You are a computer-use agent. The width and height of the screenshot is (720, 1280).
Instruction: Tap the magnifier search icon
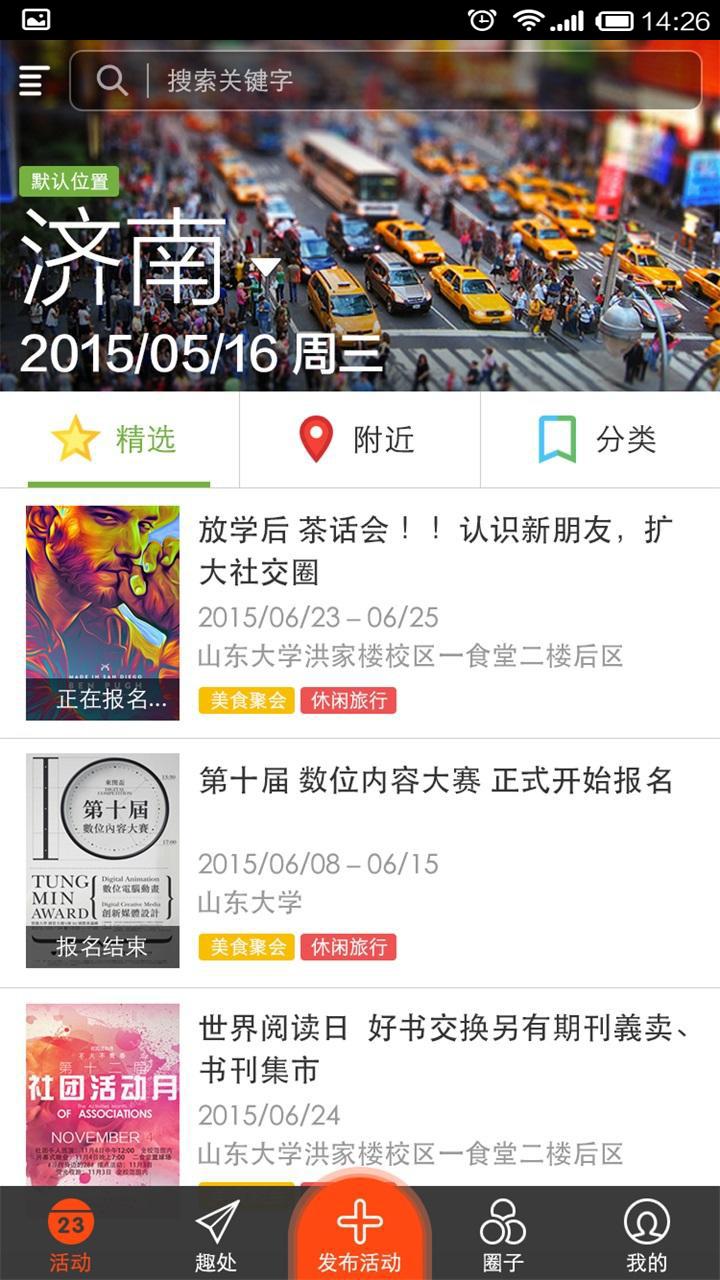coord(112,80)
